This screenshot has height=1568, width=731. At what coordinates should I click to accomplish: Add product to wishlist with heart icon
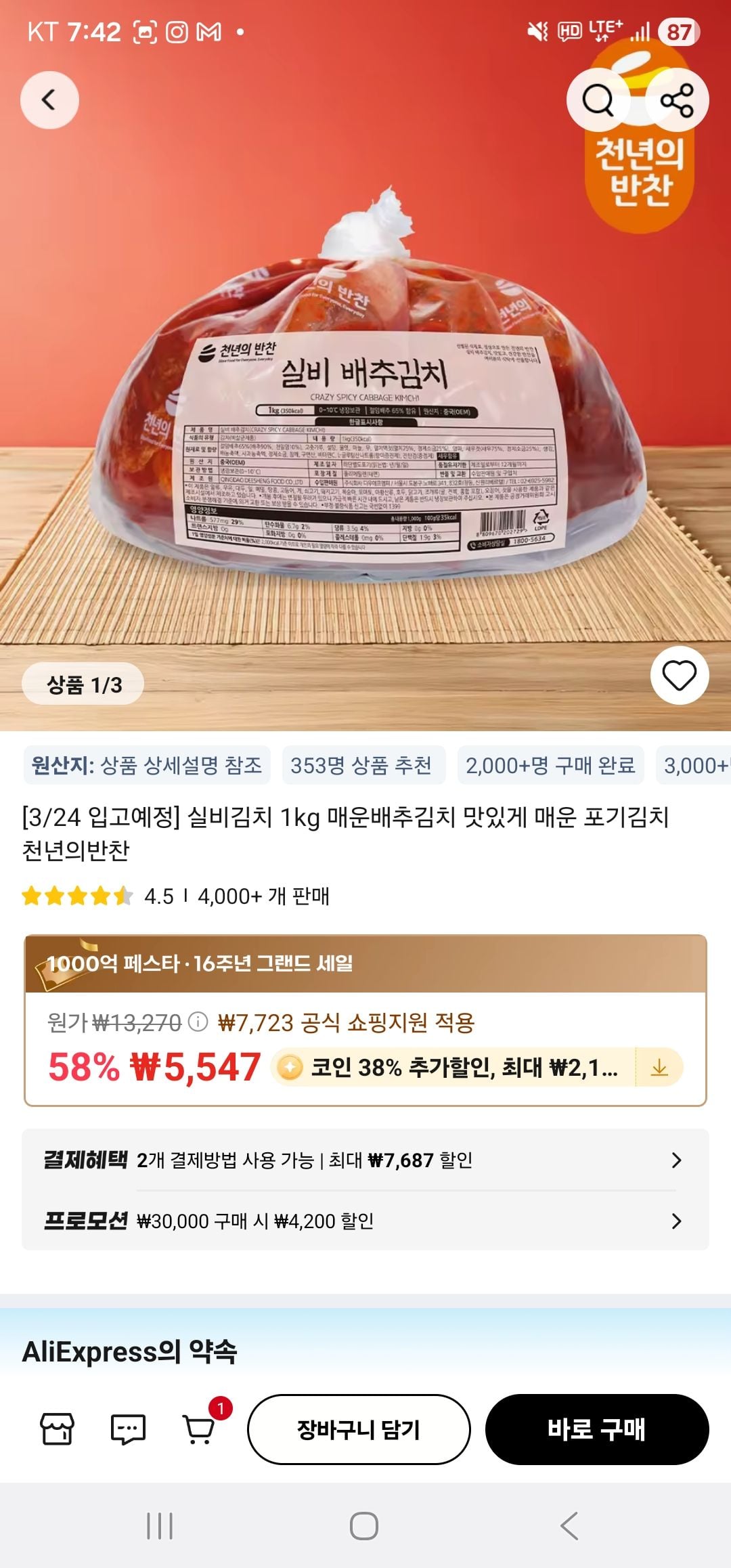click(x=679, y=676)
